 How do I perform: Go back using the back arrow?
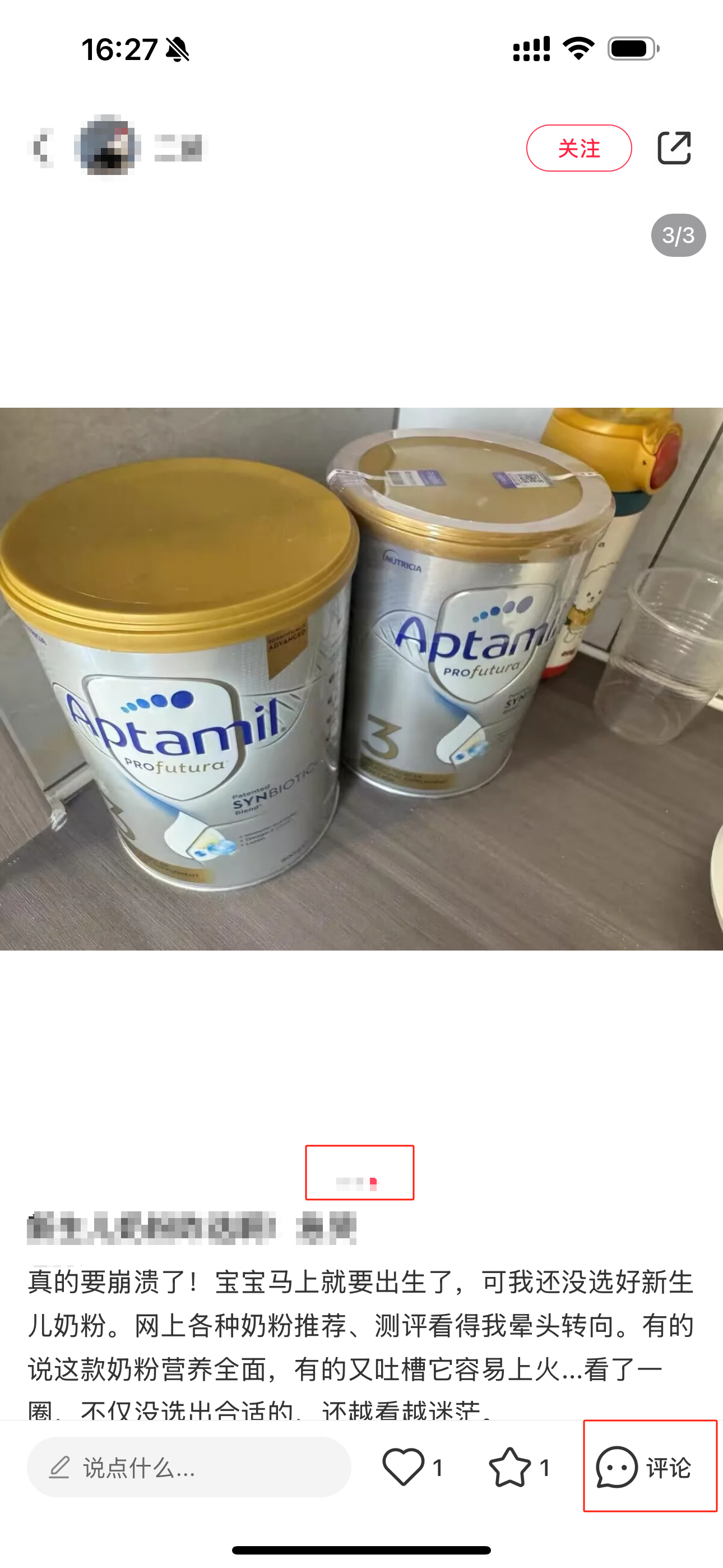(x=41, y=148)
